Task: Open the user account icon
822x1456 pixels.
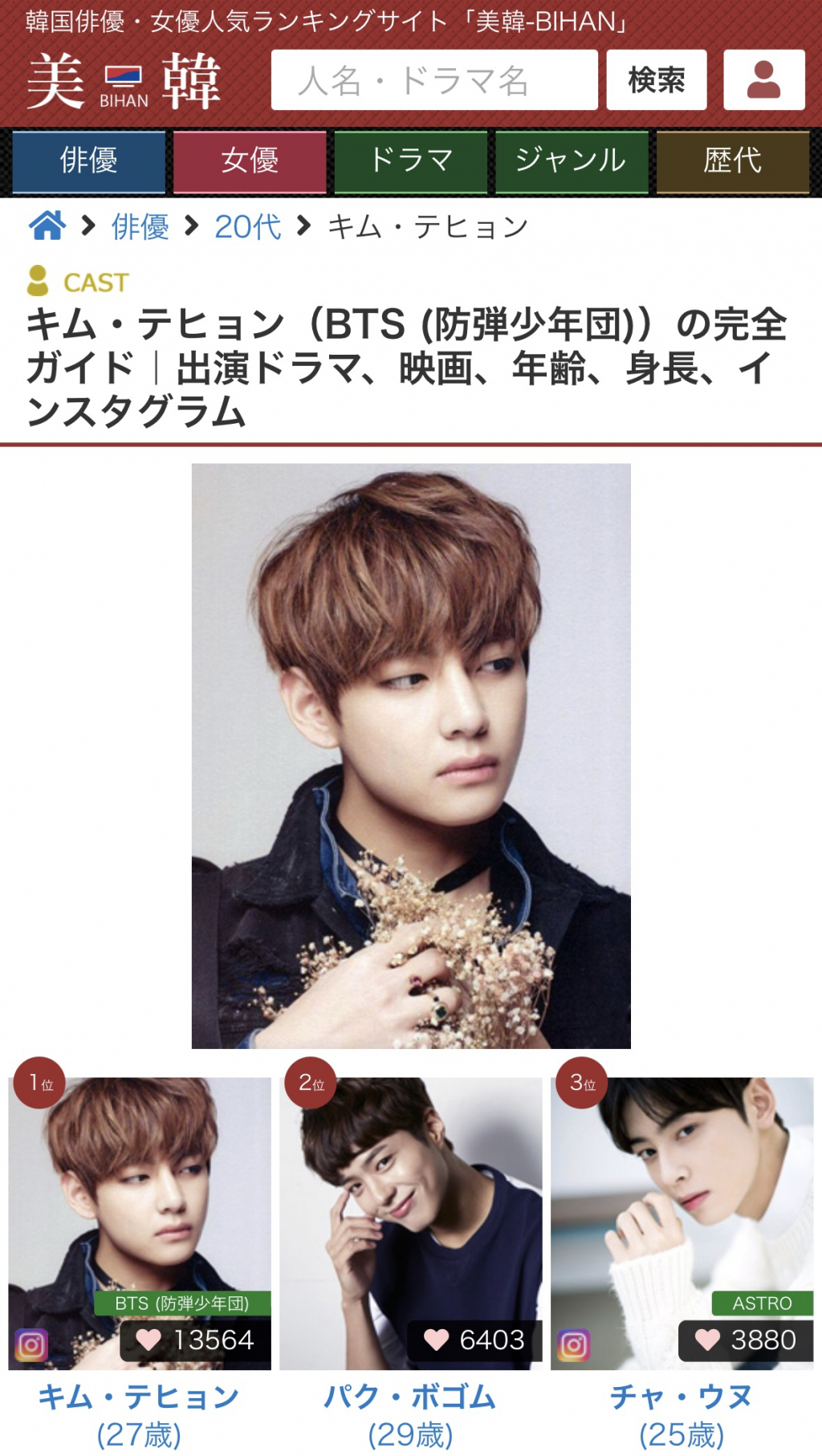Action: point(763,80)
